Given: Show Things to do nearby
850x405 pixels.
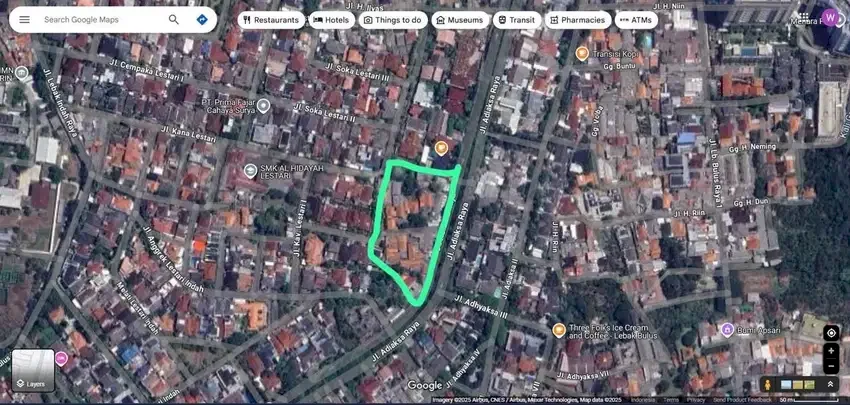Looking at the screenshot, I should 393,19.
